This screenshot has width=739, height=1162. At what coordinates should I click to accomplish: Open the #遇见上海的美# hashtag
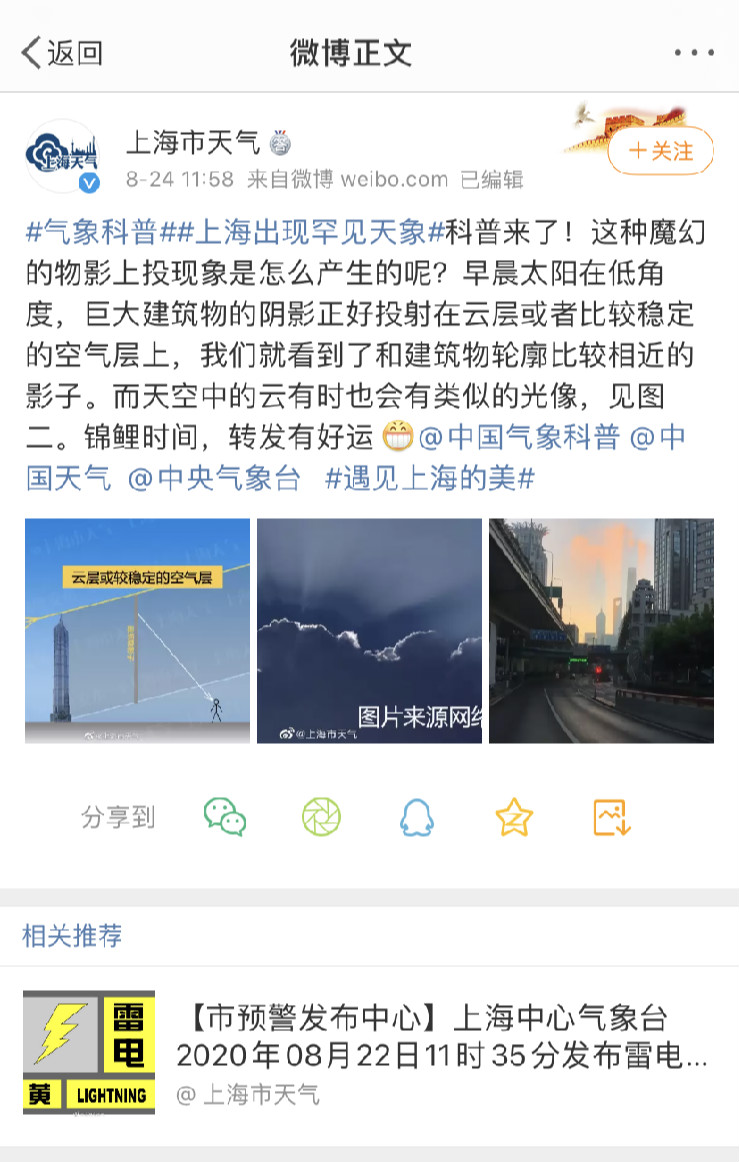(x=430, y=478)
